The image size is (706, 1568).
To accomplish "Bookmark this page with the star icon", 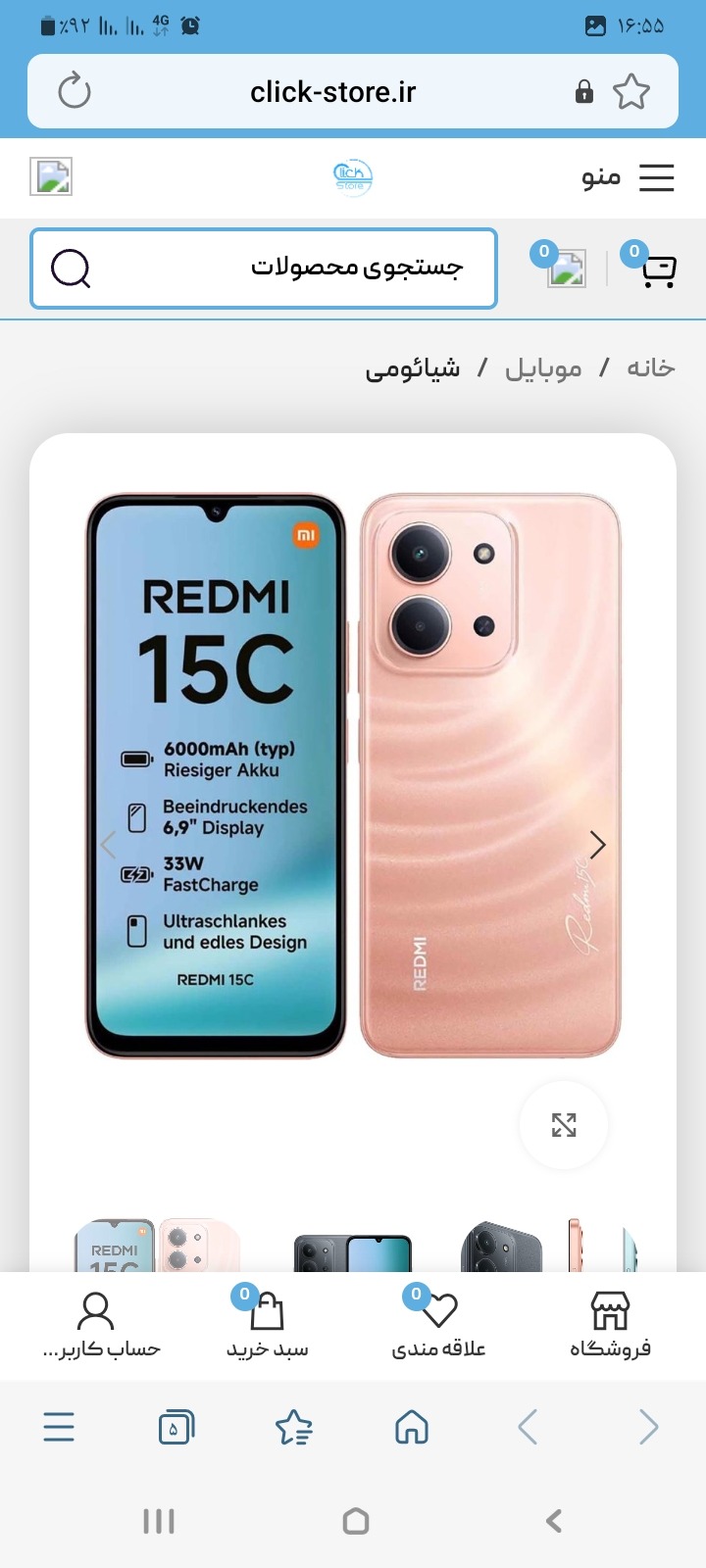I will [631, 91].
